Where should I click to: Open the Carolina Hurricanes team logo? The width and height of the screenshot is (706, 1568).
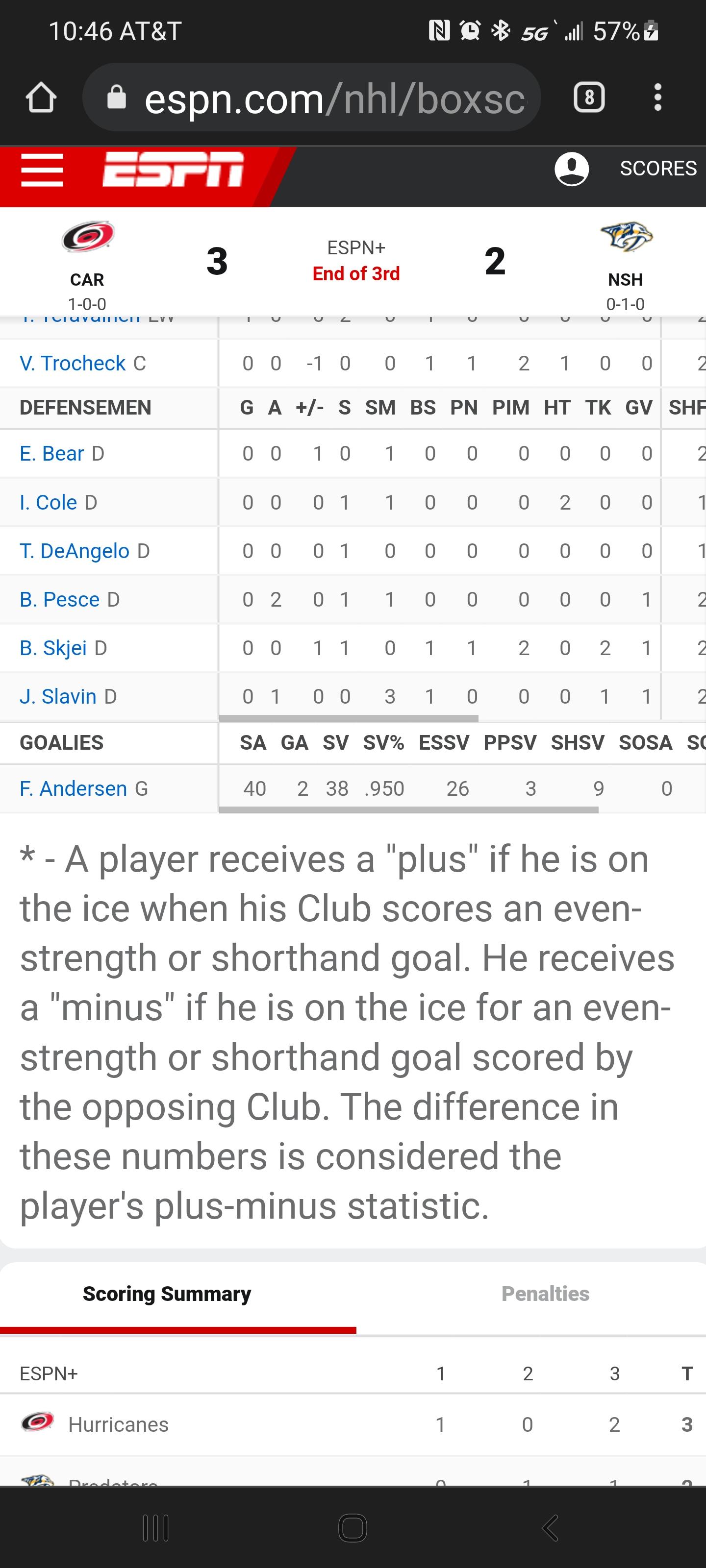point(87,237)
